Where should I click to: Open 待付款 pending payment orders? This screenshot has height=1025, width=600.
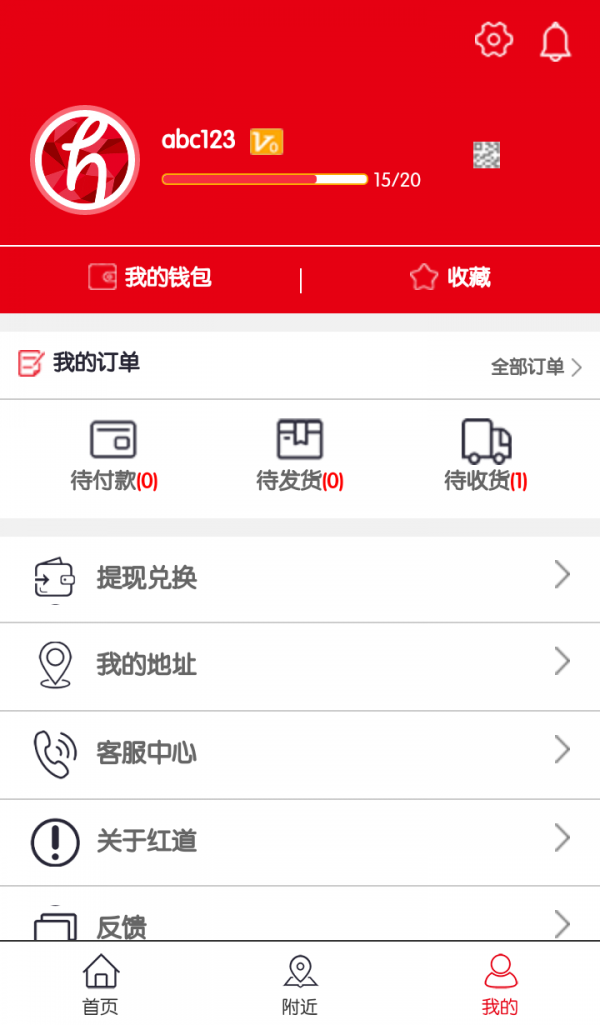(x=113, y=456)
